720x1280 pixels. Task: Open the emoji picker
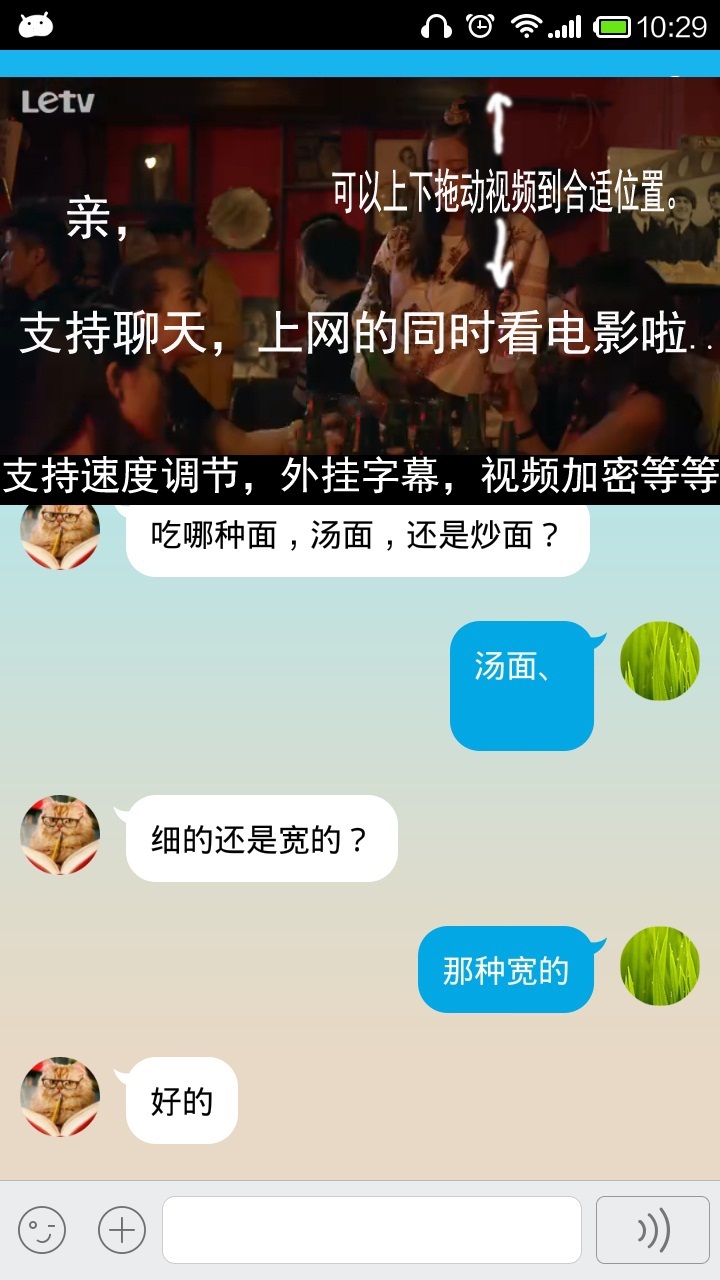[x=42, y=1230]
